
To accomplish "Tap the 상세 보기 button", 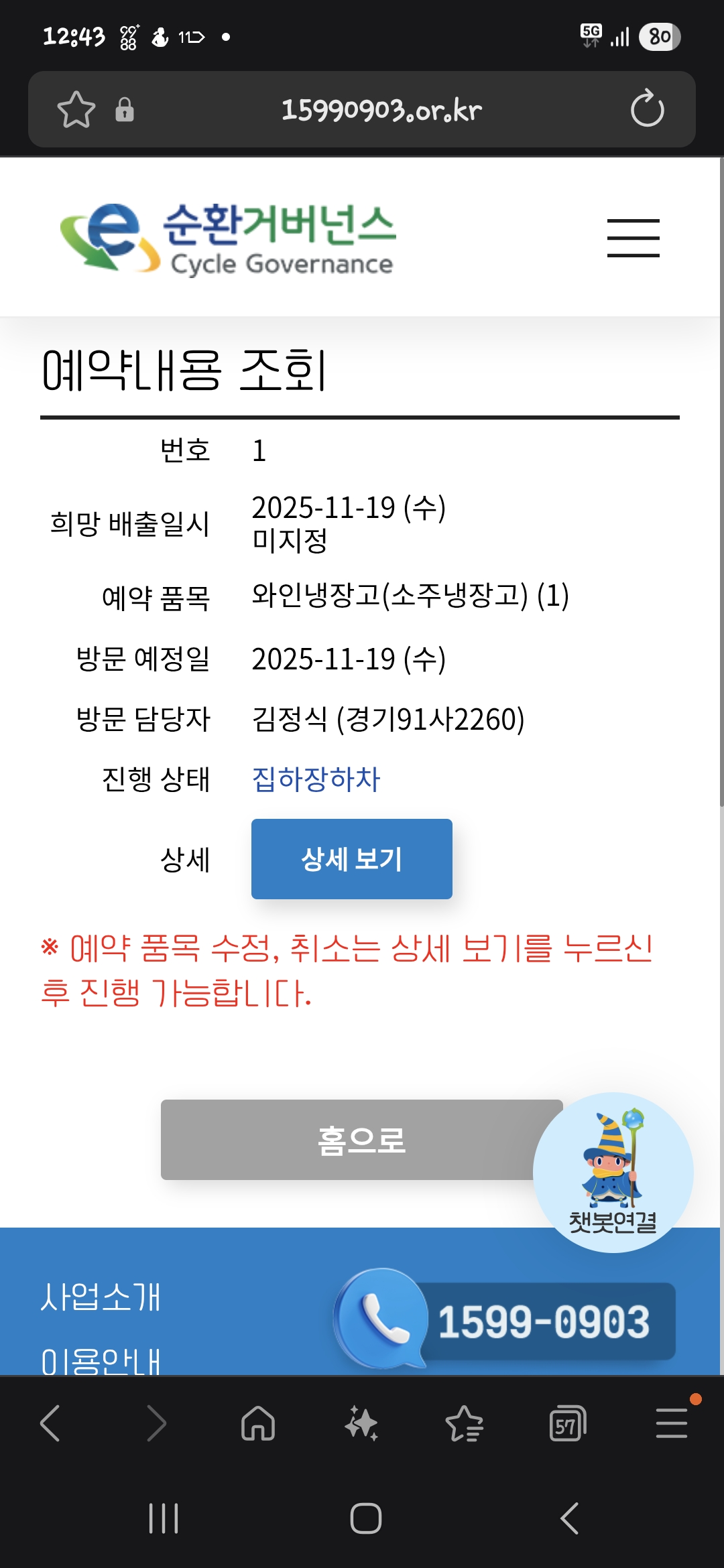I will click(x=352, y=859).
